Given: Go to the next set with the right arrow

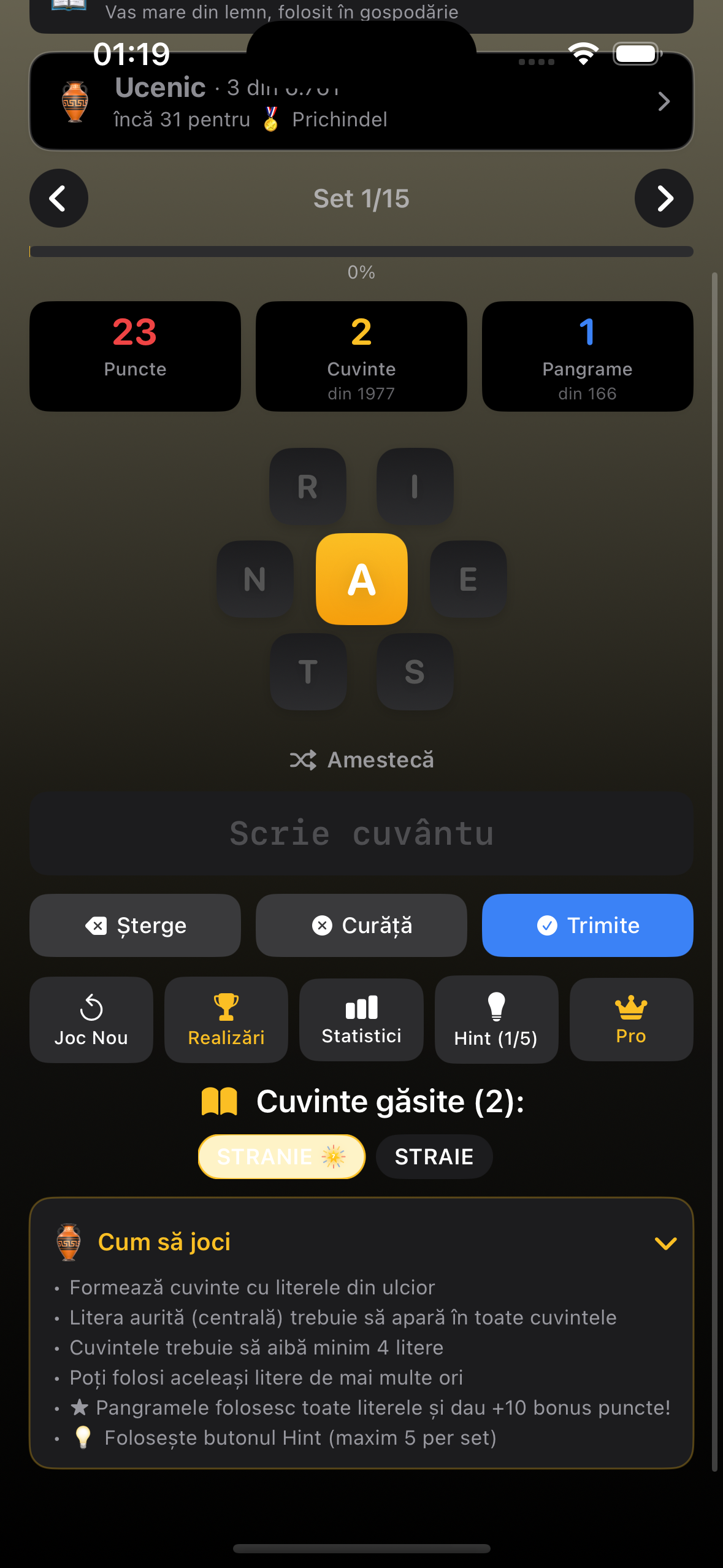Looking at the screenshot, I should [x=664, y=198].
